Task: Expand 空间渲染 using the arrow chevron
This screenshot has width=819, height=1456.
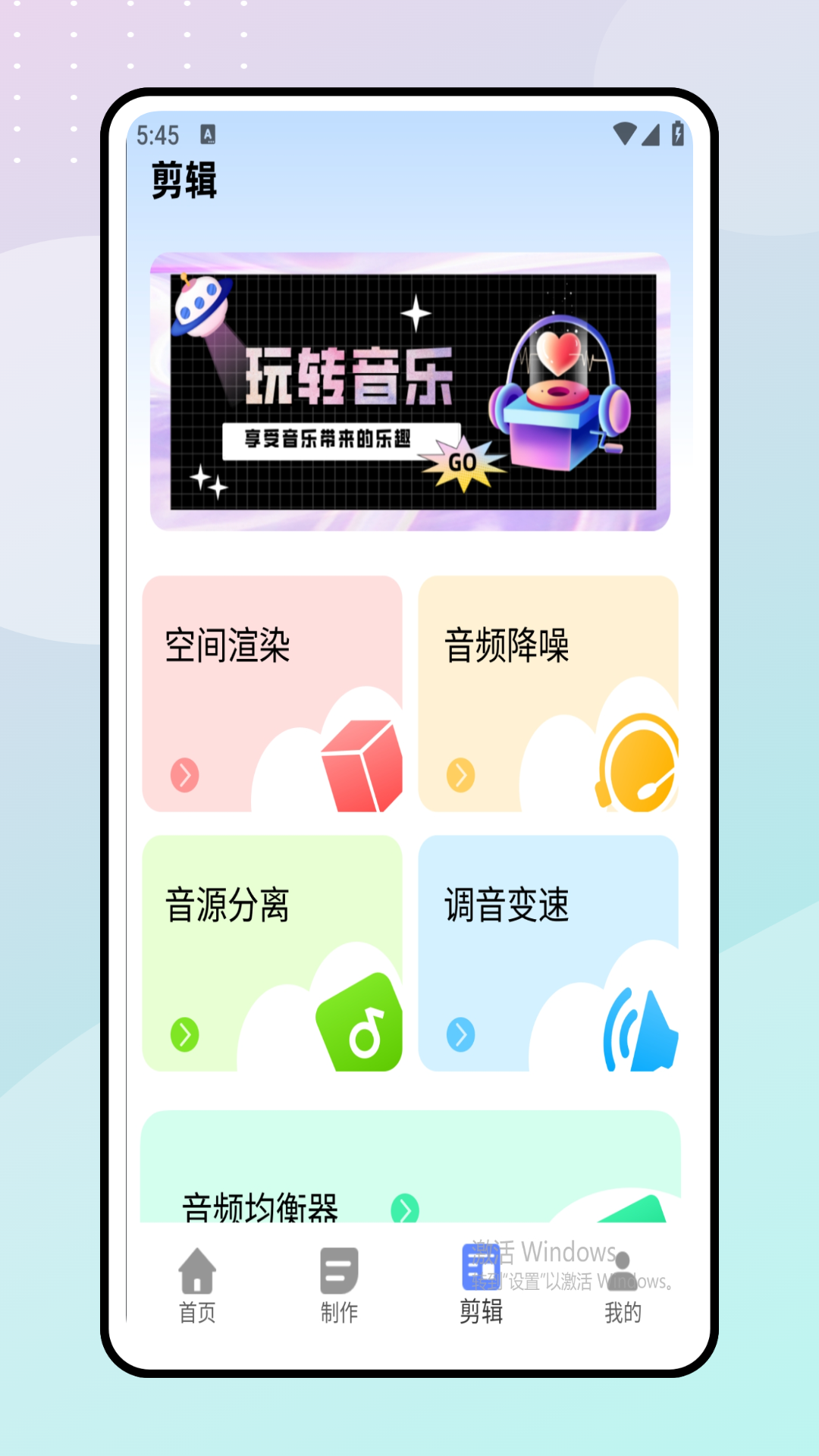Action: point(183,773)
